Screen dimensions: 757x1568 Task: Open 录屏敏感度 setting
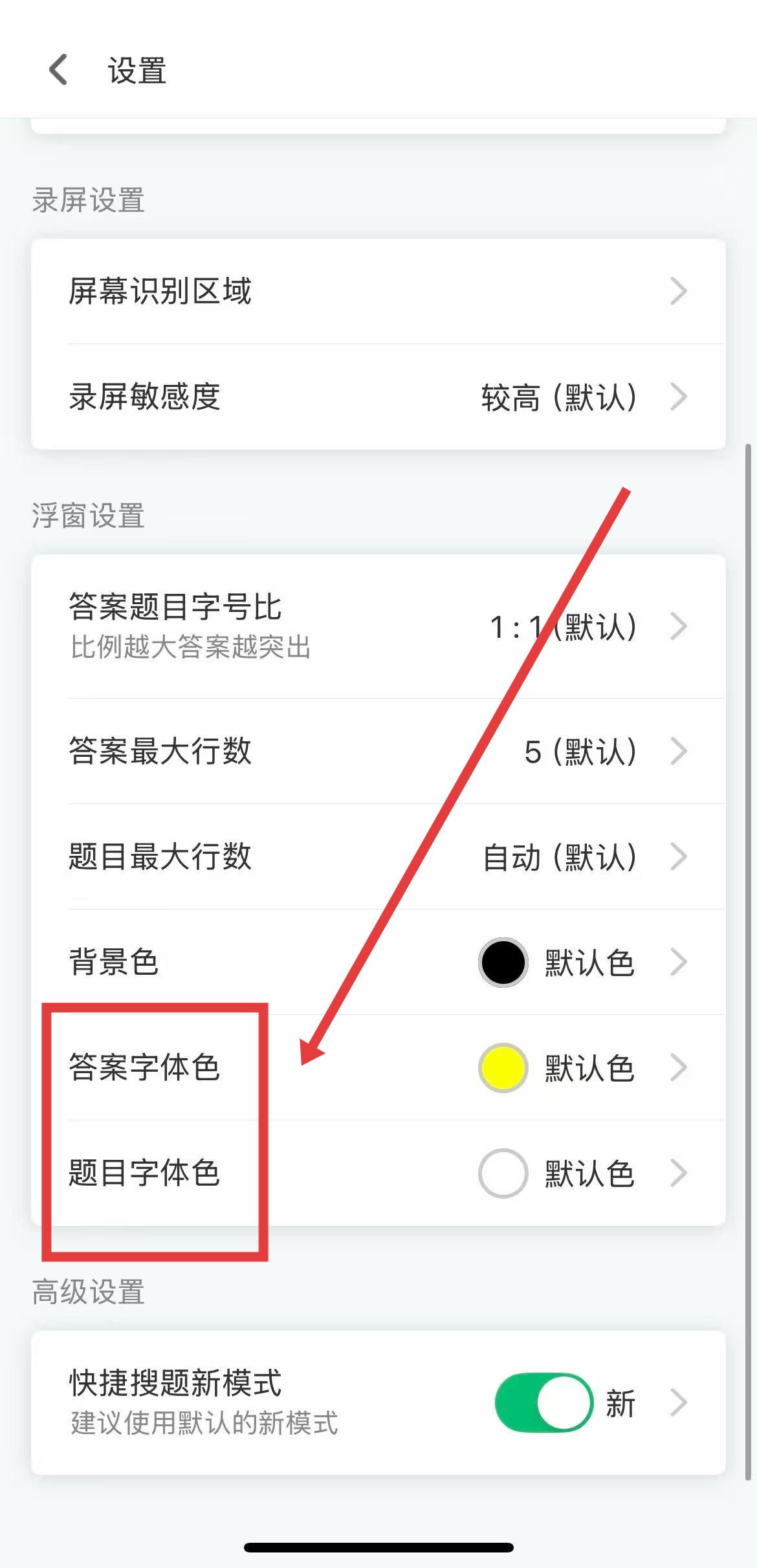pyautogui.click(x=378, y=397)
